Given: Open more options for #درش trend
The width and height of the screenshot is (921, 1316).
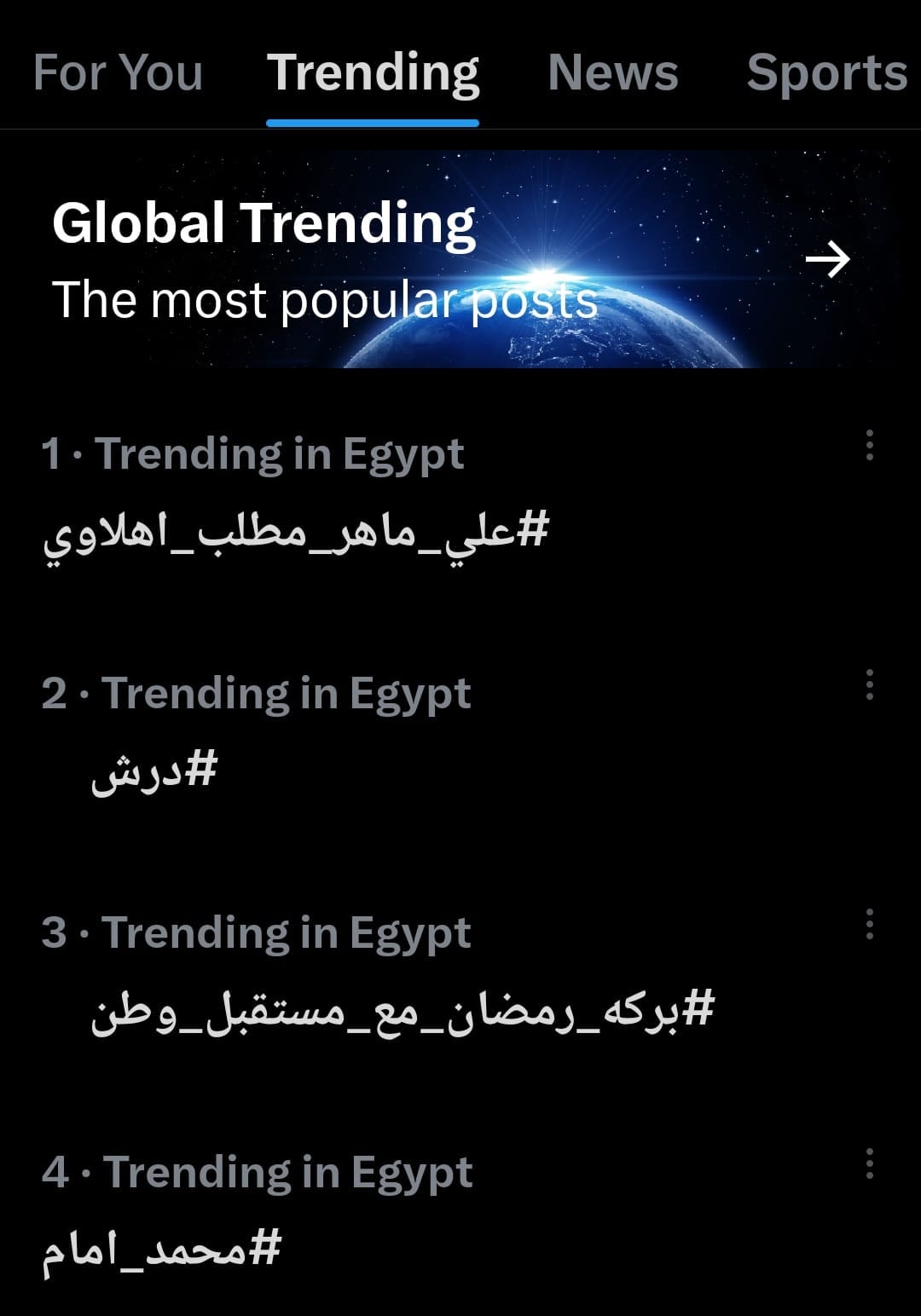Looking at the screenshot, I should click(x=869, y=684).
